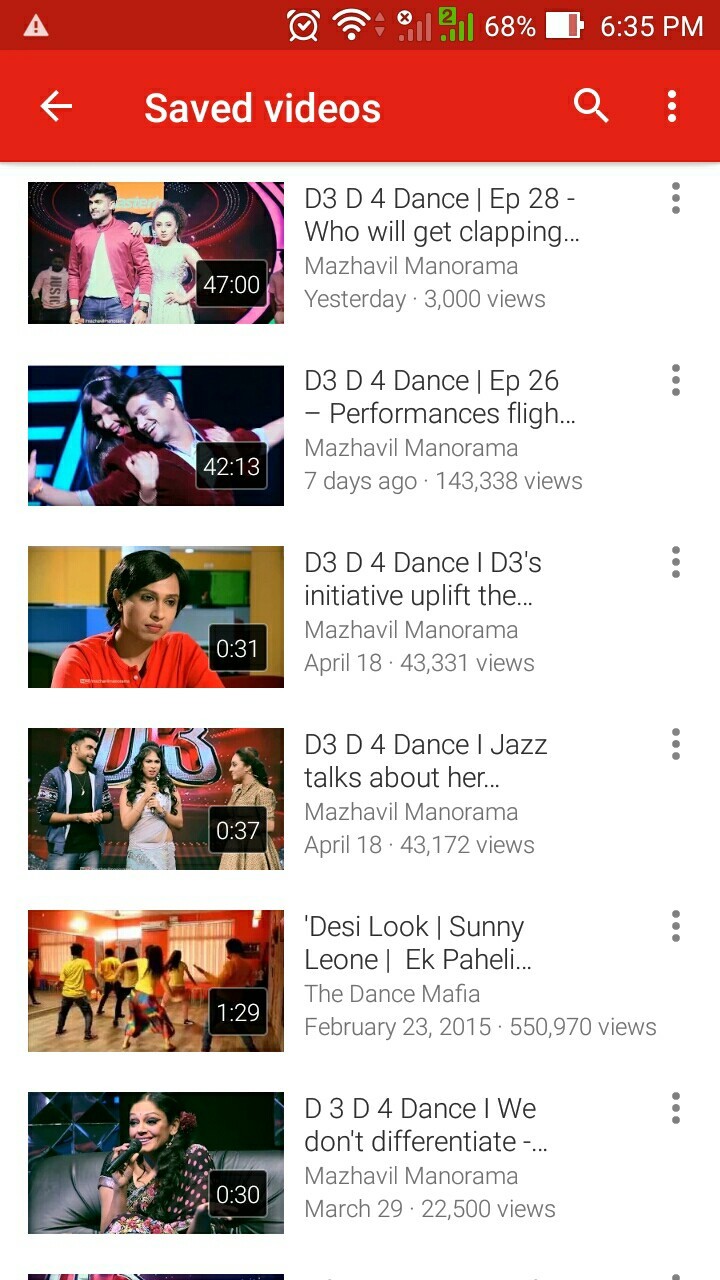Go back from Saved videos
The width and height of the screenshot is (720, 1280).
56,107
